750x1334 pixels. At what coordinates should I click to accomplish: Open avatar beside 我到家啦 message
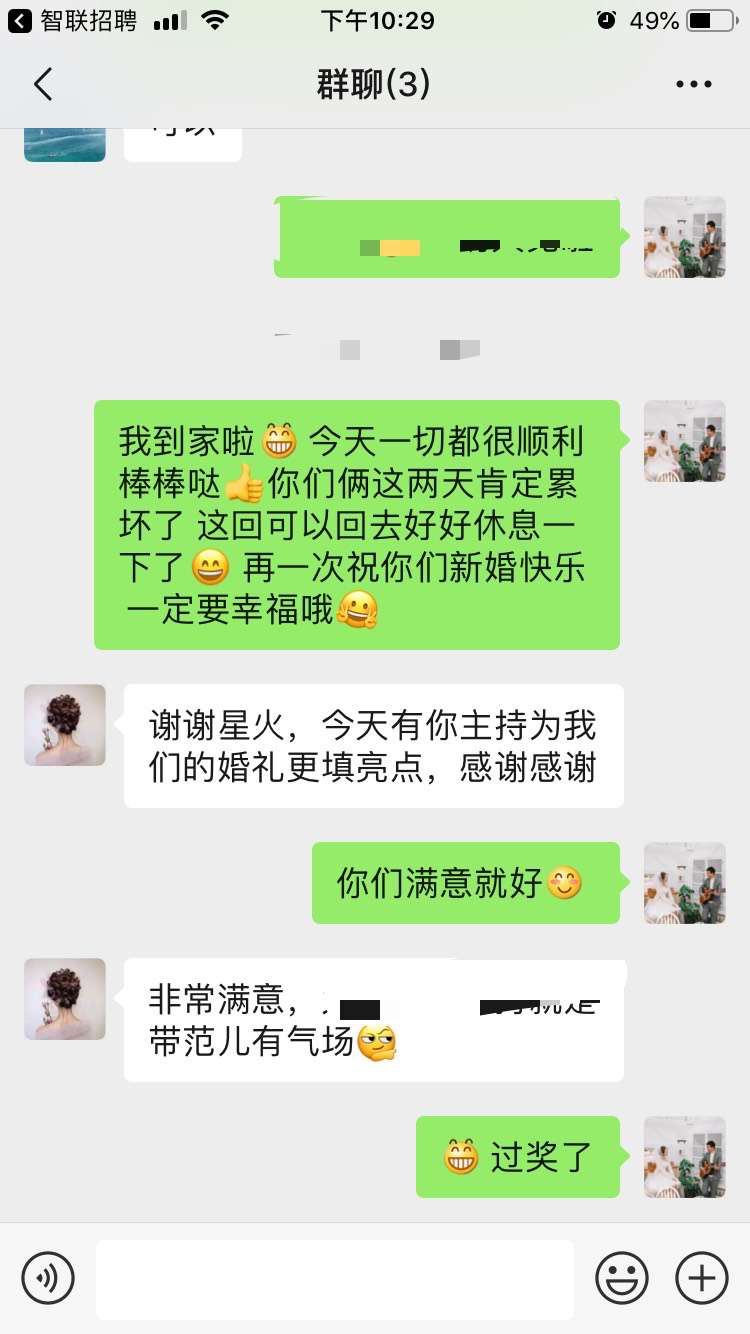click(x=684, y=442)
